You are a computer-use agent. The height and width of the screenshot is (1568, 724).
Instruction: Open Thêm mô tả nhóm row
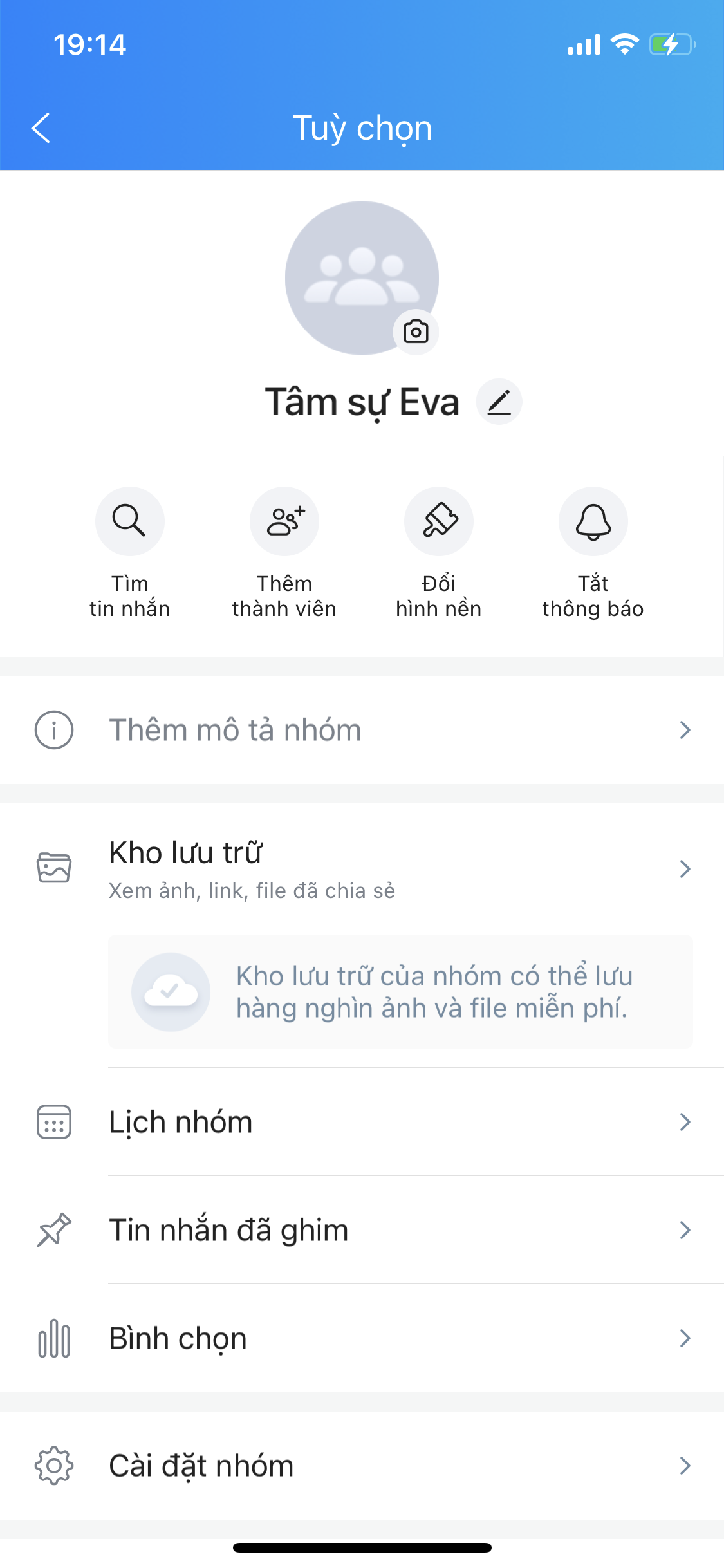pos(362,730)
